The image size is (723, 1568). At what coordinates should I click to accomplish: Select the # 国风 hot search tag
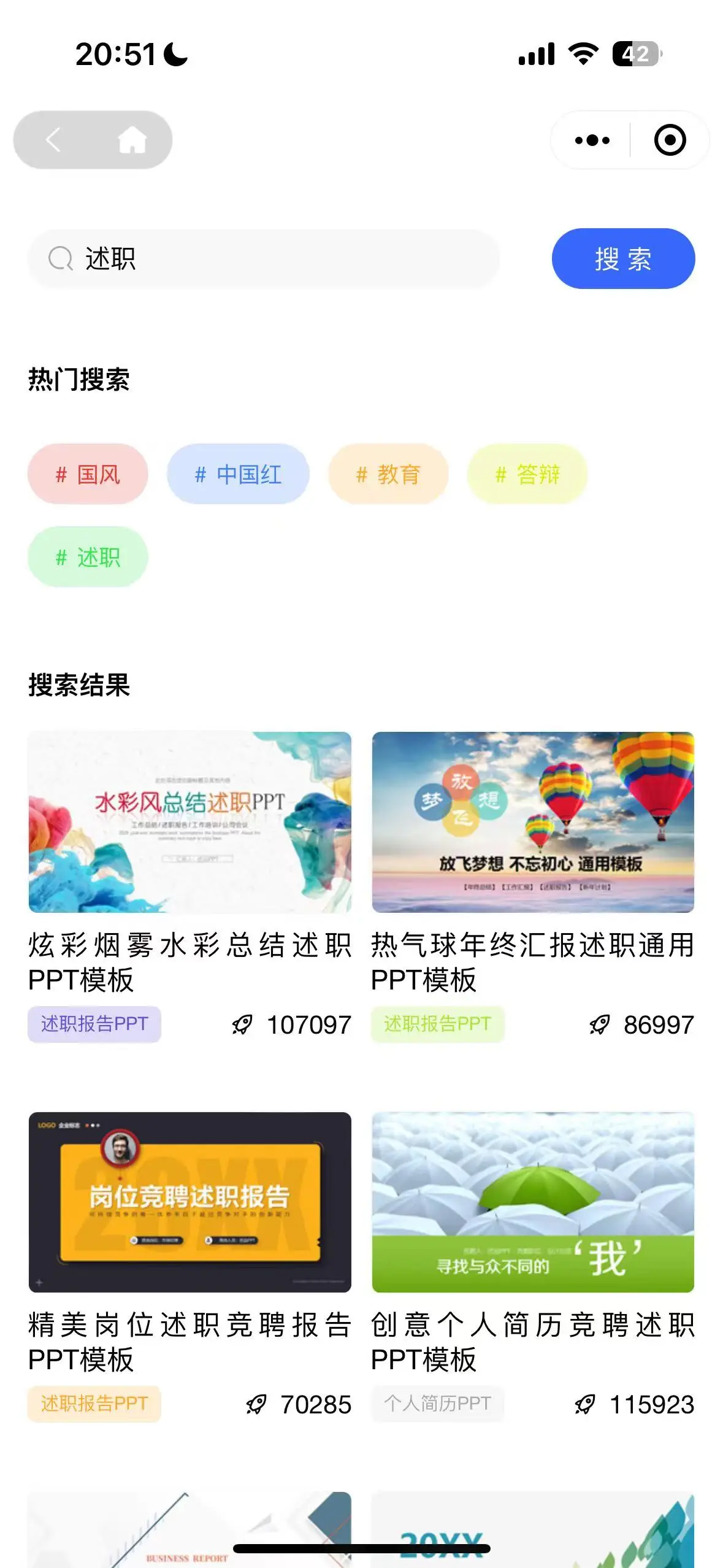[88, 474]
